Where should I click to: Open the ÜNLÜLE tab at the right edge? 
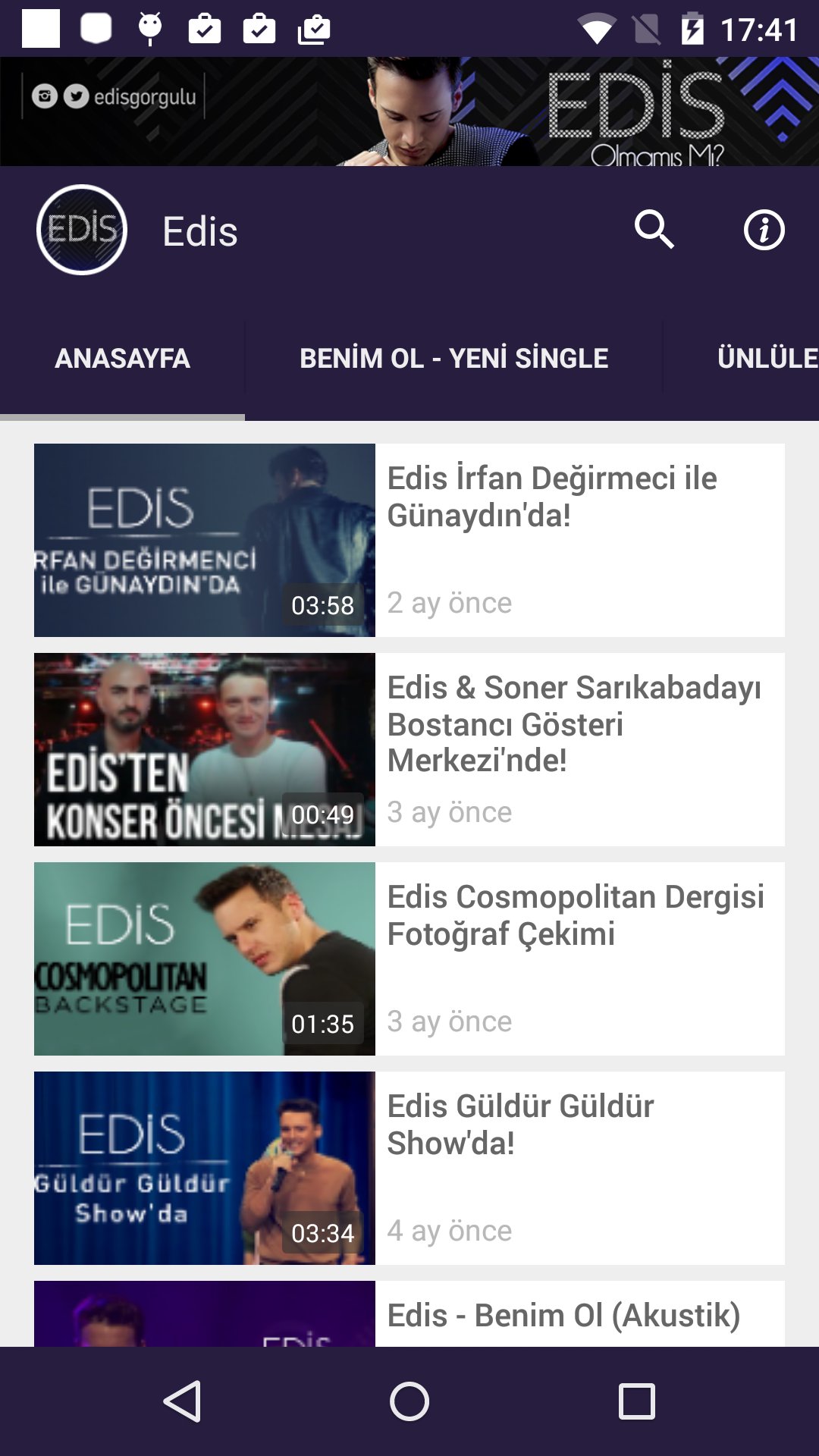click(766, 357)
